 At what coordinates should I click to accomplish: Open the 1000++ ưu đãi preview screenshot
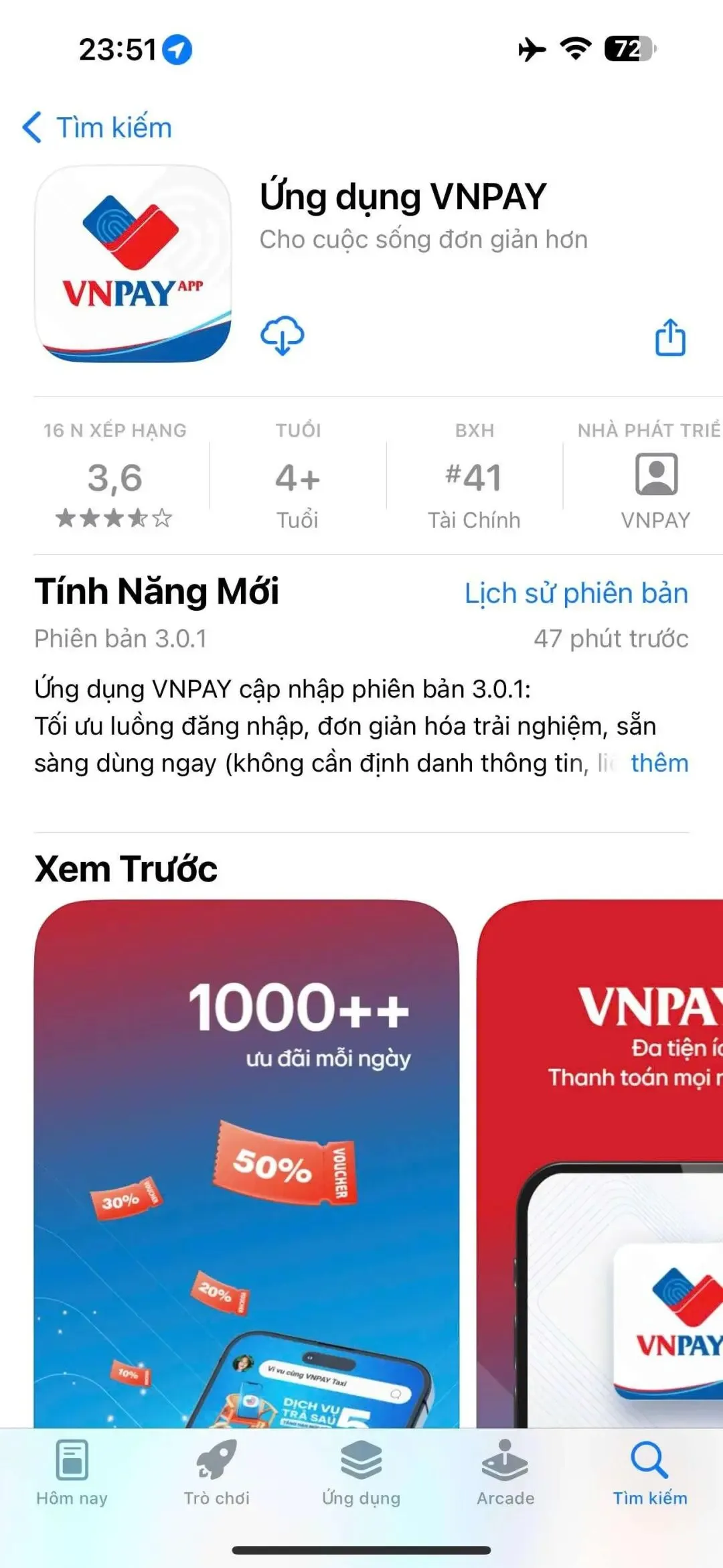coord(246,1164)
